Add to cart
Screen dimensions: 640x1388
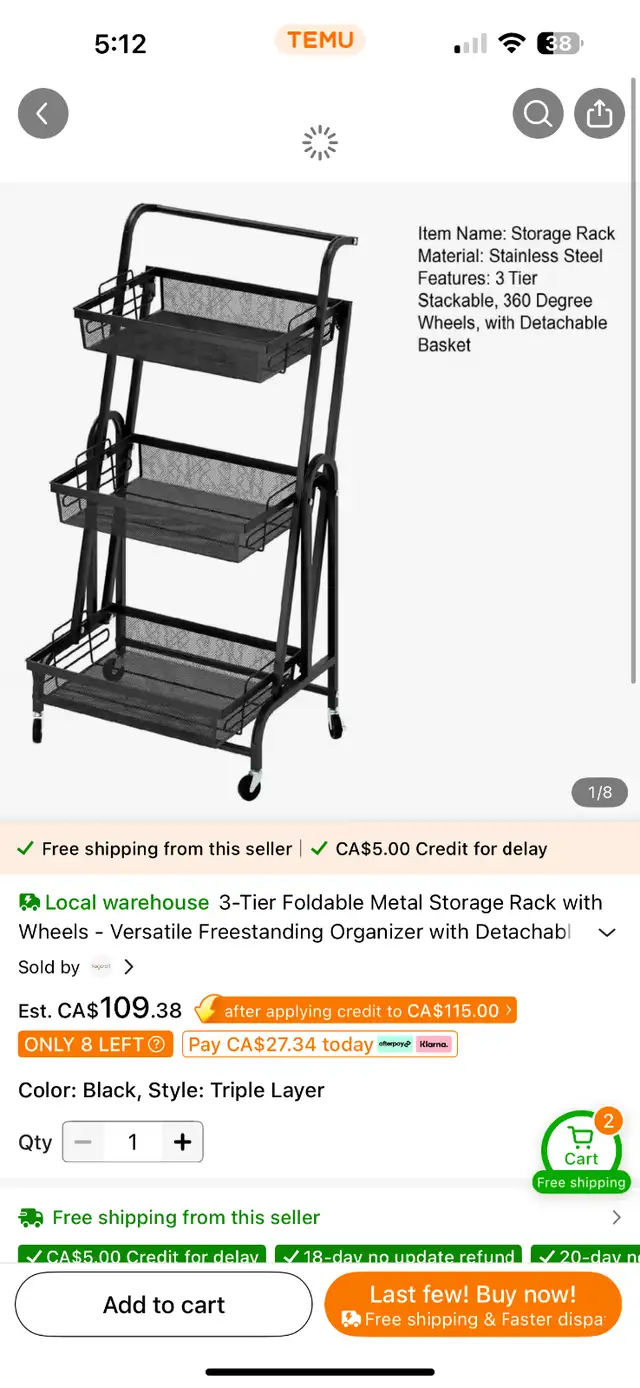164,1305
